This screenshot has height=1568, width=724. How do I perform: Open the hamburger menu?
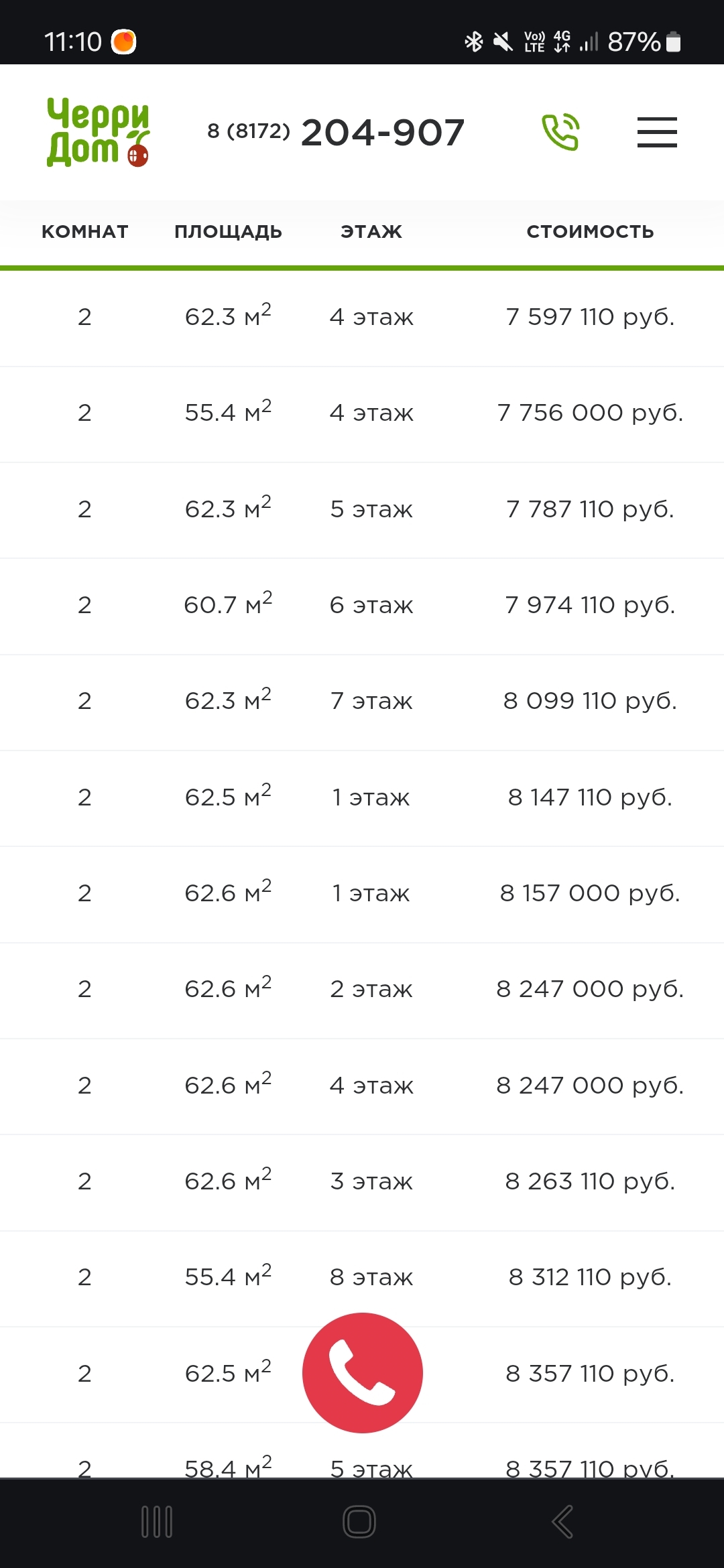pyautogui.click(x=656, y=132)
